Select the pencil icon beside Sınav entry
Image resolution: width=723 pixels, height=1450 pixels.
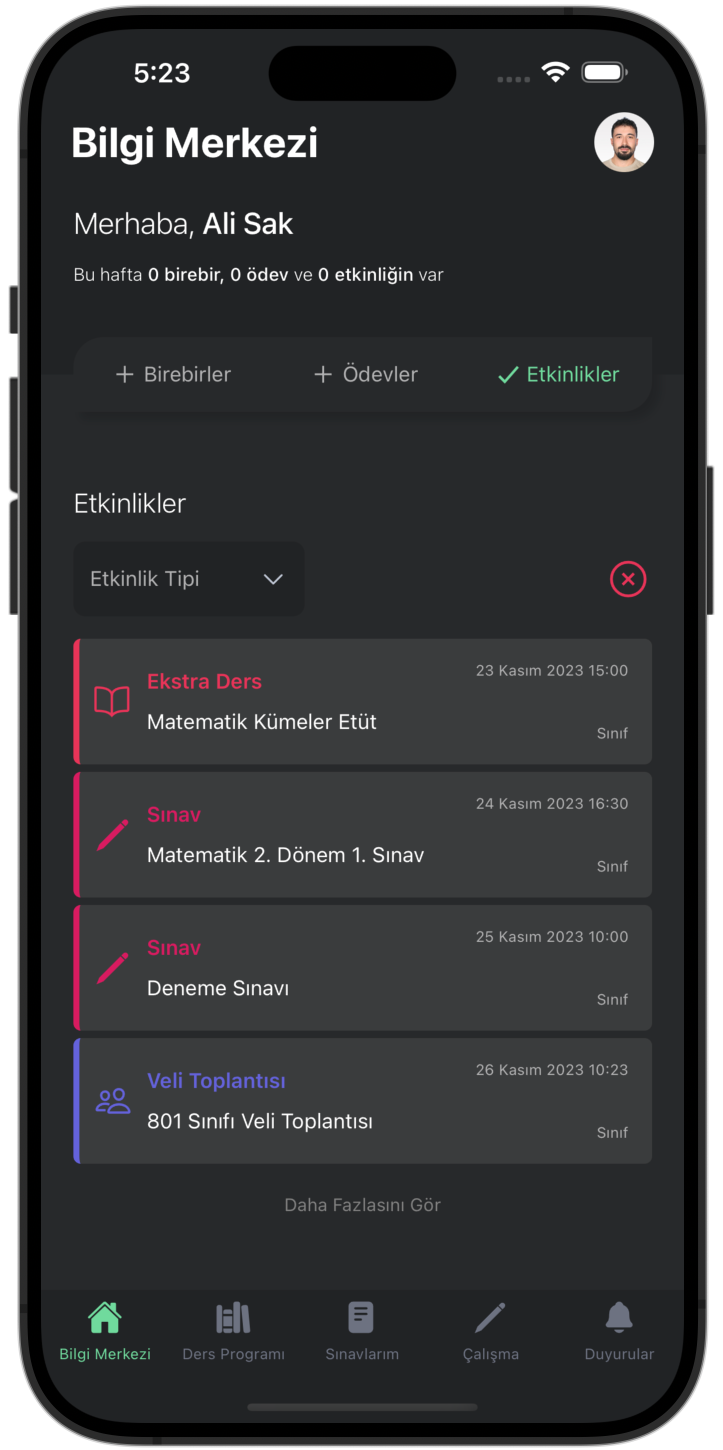point(112,834)
